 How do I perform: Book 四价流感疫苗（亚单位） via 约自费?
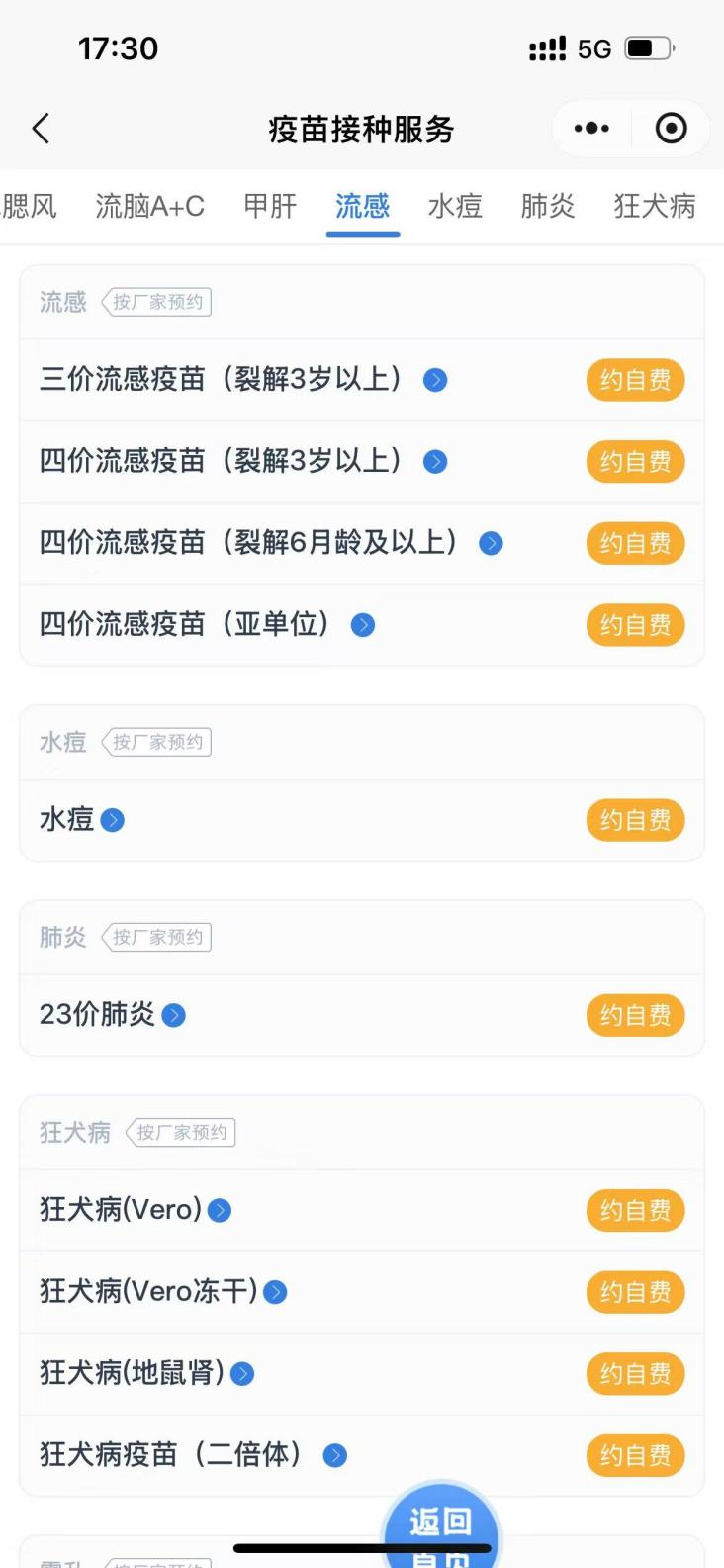click(635, 625)
